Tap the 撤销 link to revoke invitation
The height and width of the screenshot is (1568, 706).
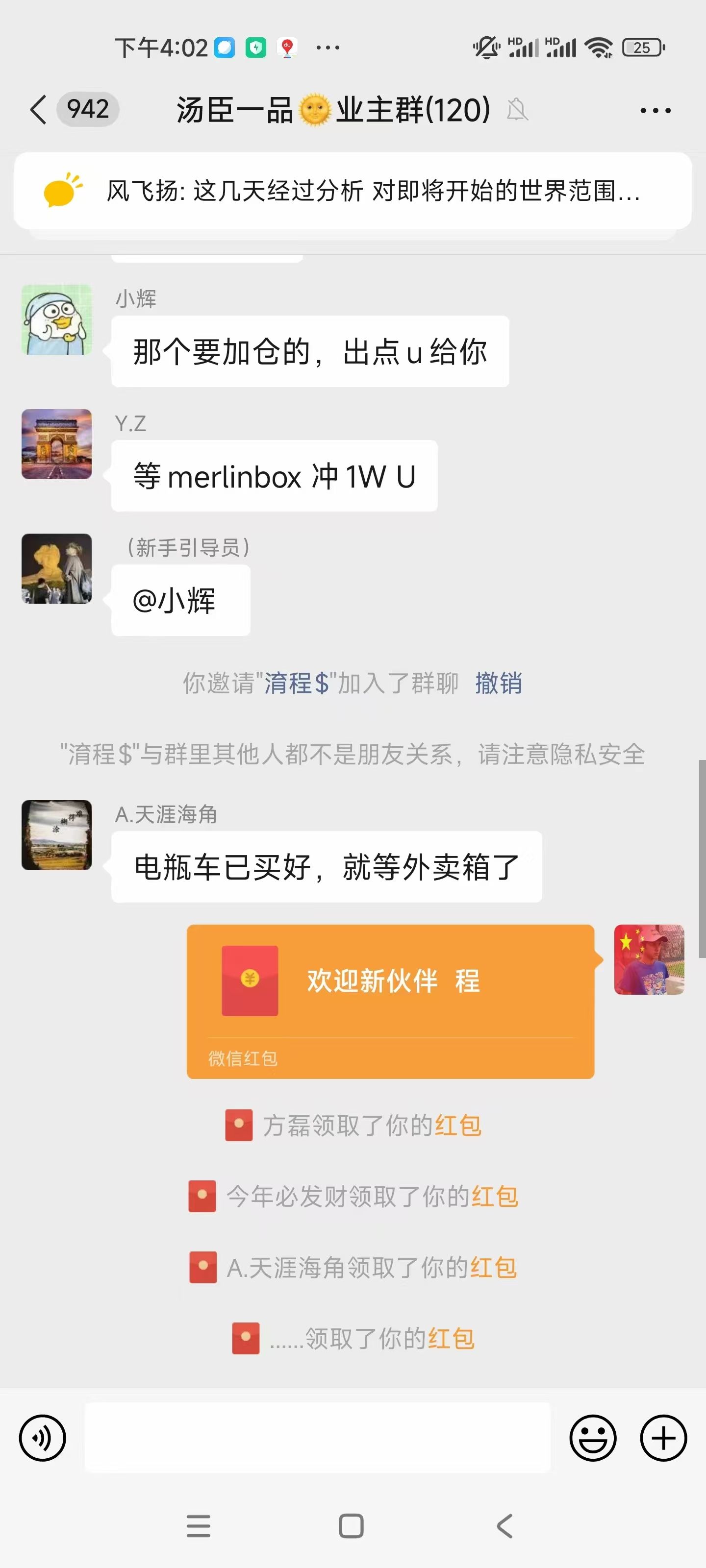click(498, 683)
